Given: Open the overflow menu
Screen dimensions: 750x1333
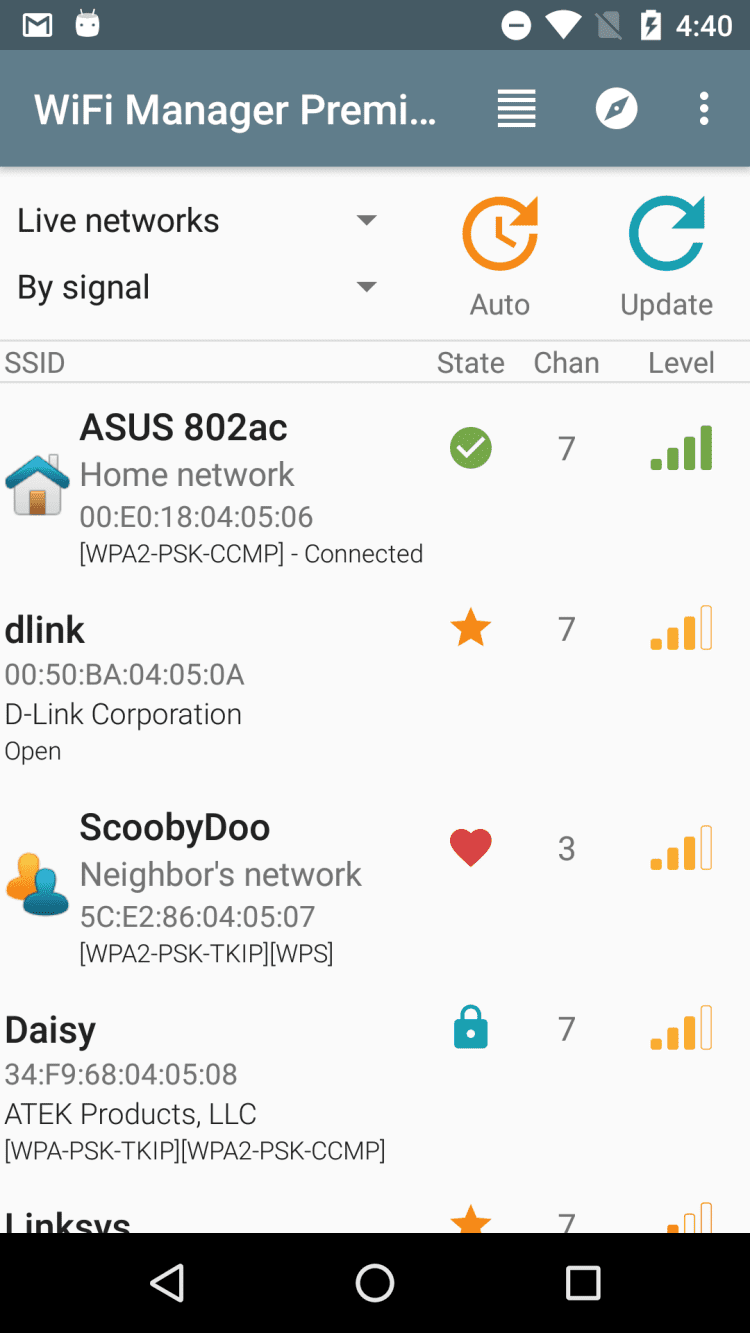Looking at the screenshot, I should pyautogui.click(x=704, y=108).
